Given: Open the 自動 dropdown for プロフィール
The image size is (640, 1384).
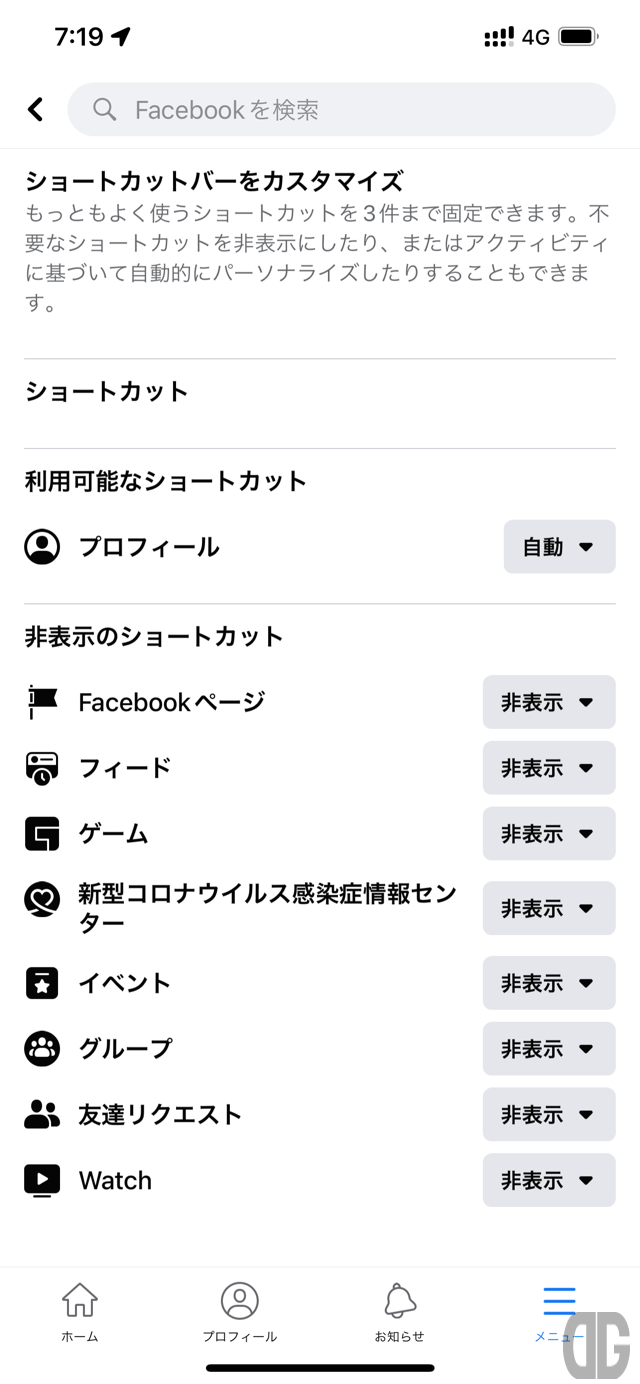Looking at the screenshot, I should point(559,547).
